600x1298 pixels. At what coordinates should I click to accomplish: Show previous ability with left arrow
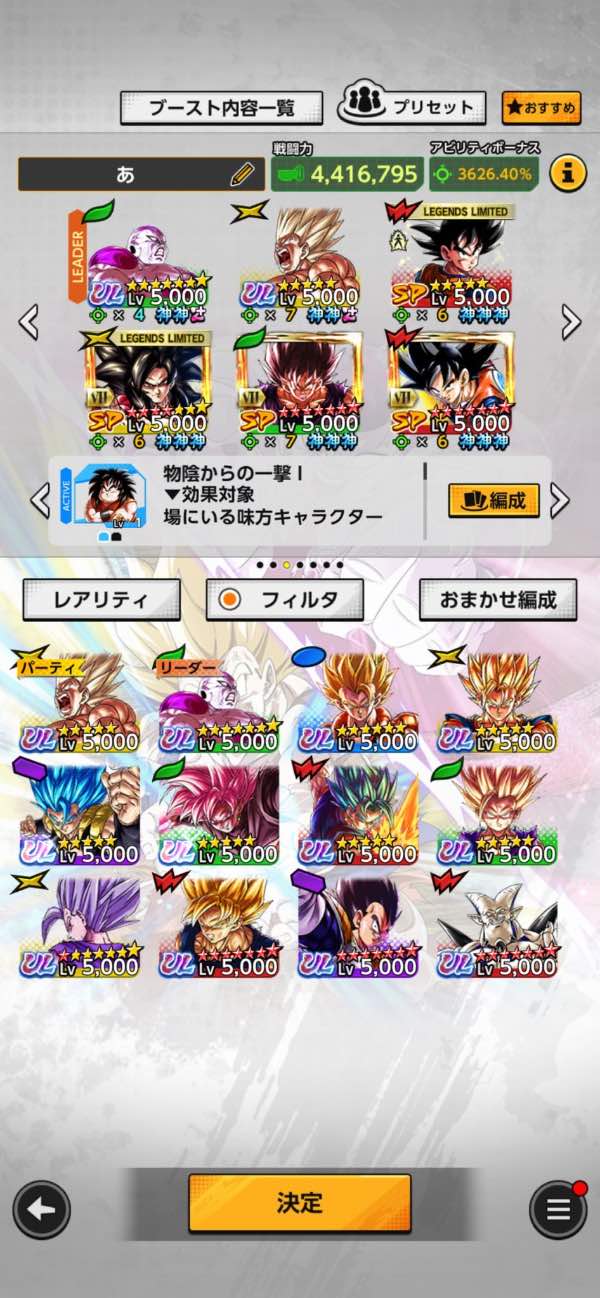pos(40,500)
